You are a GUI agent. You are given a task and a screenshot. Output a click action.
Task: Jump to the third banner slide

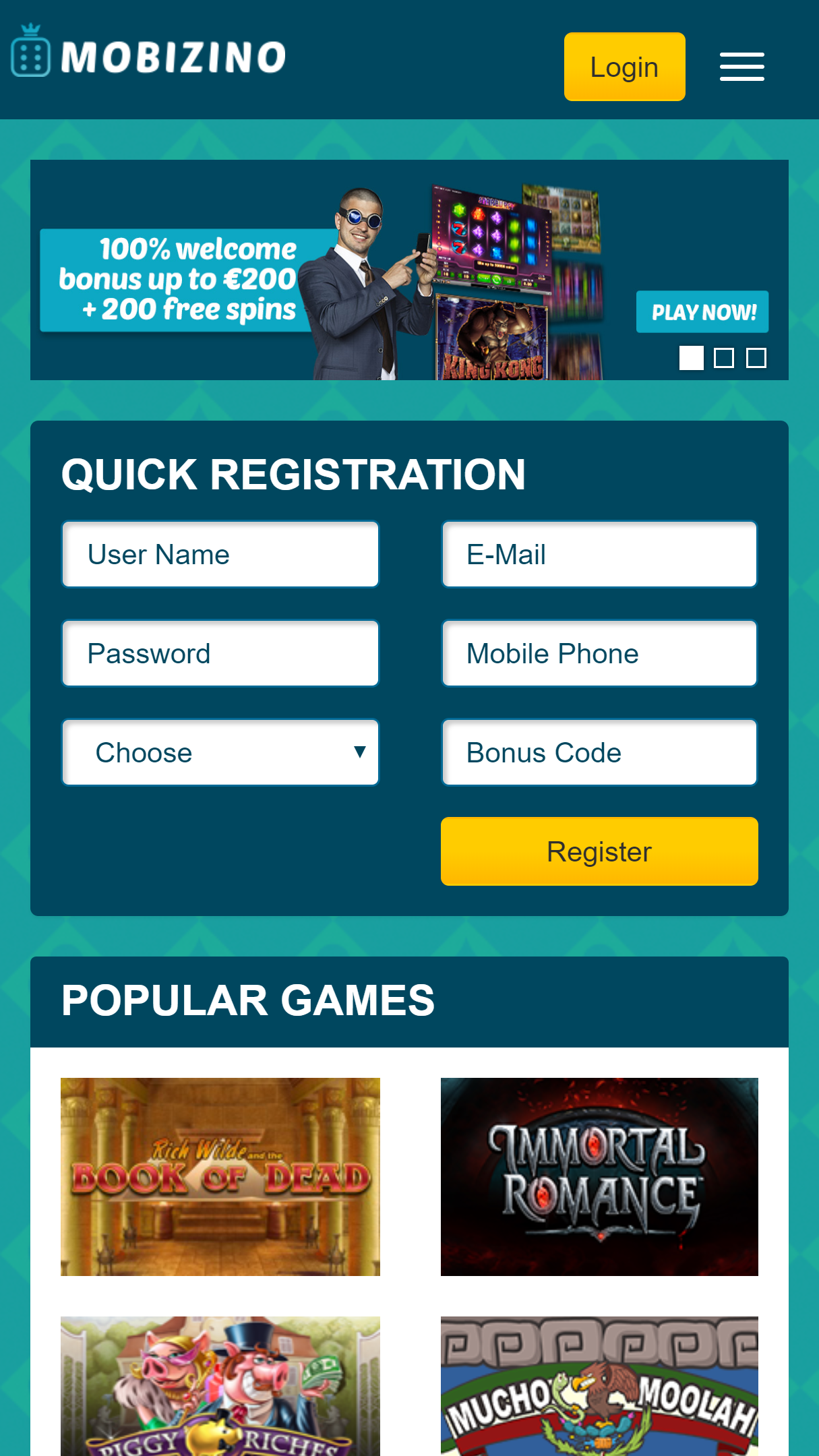tap(756, 358)
